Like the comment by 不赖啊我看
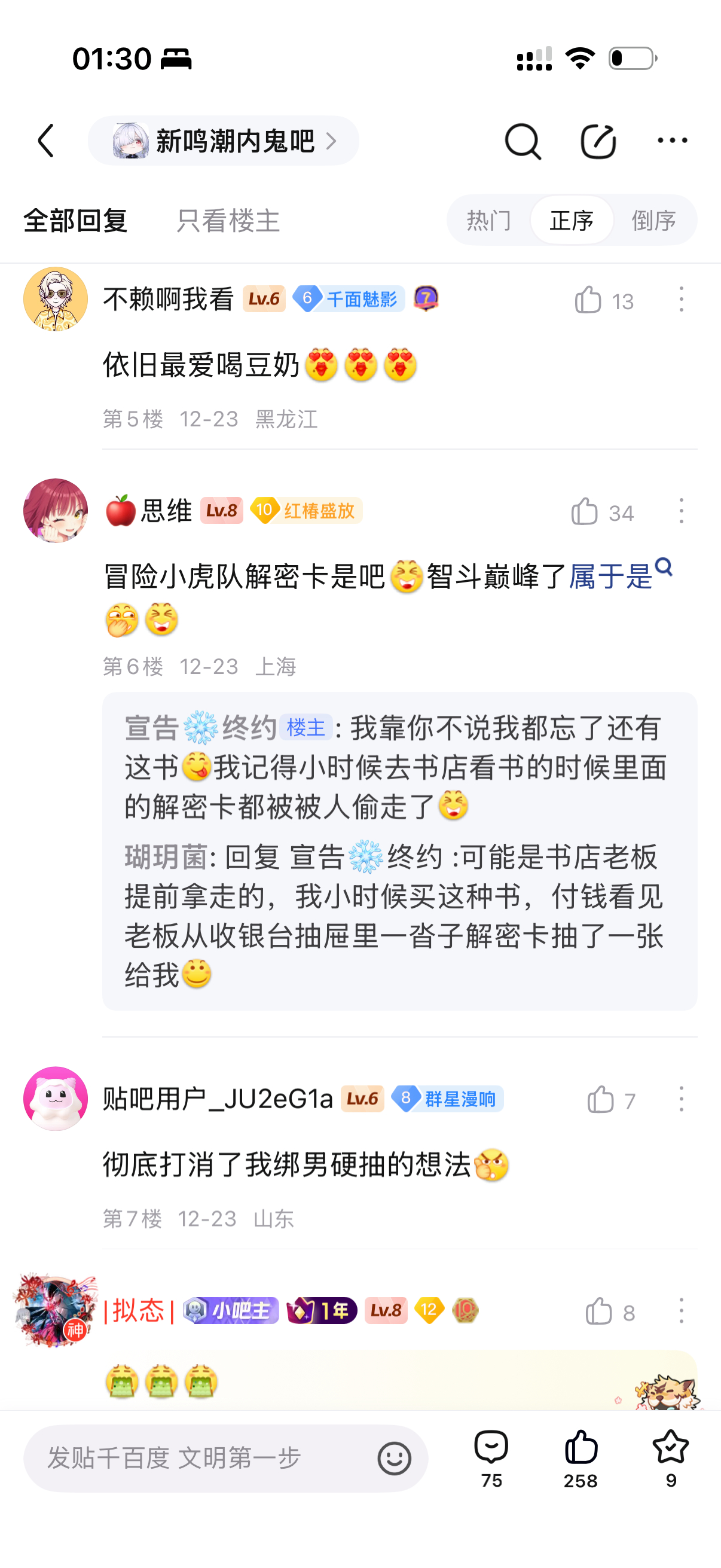This screenshot has height=1568, width=721. (588, 300)
